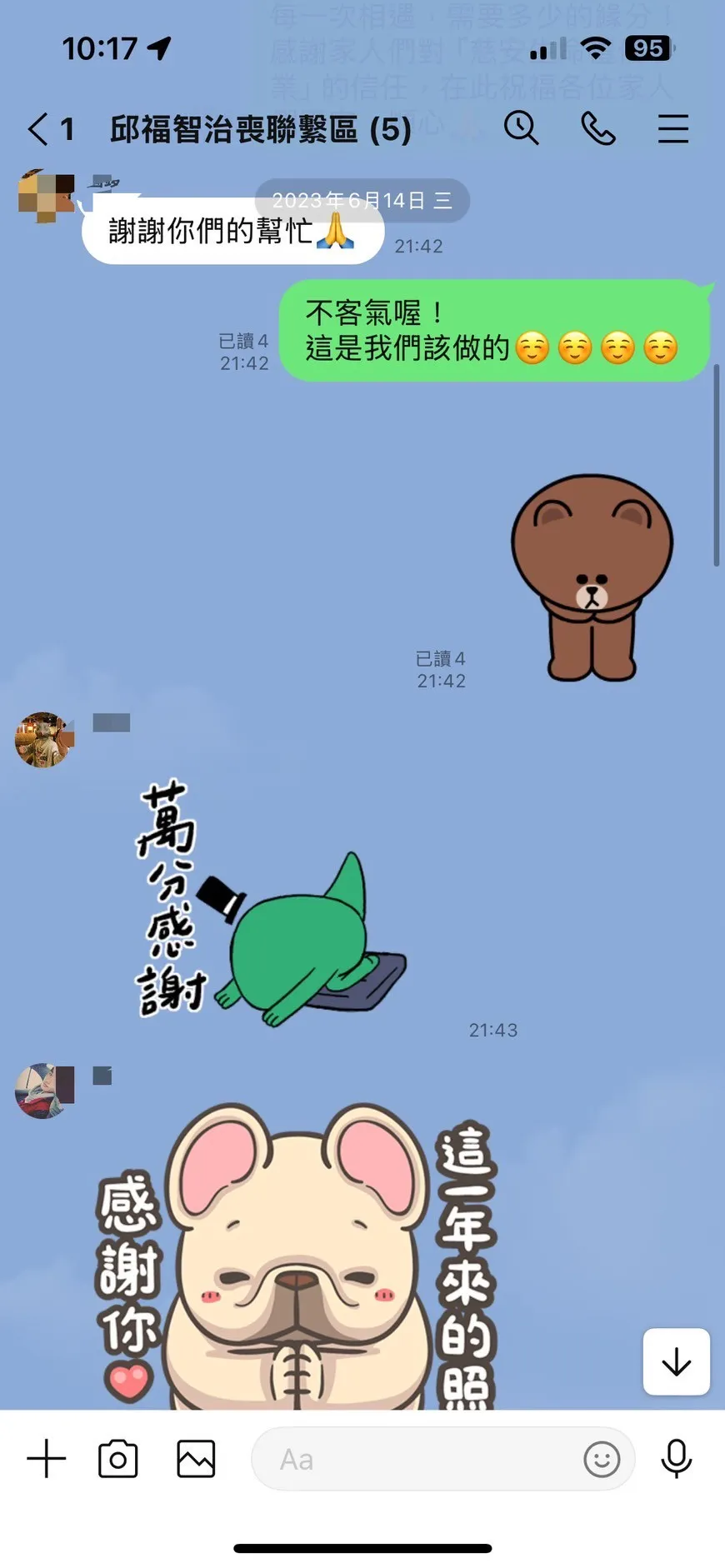The image size is (725, 1568).
Task: Open the 感謝你 bulldog sticker
Action: point(296,1258)
